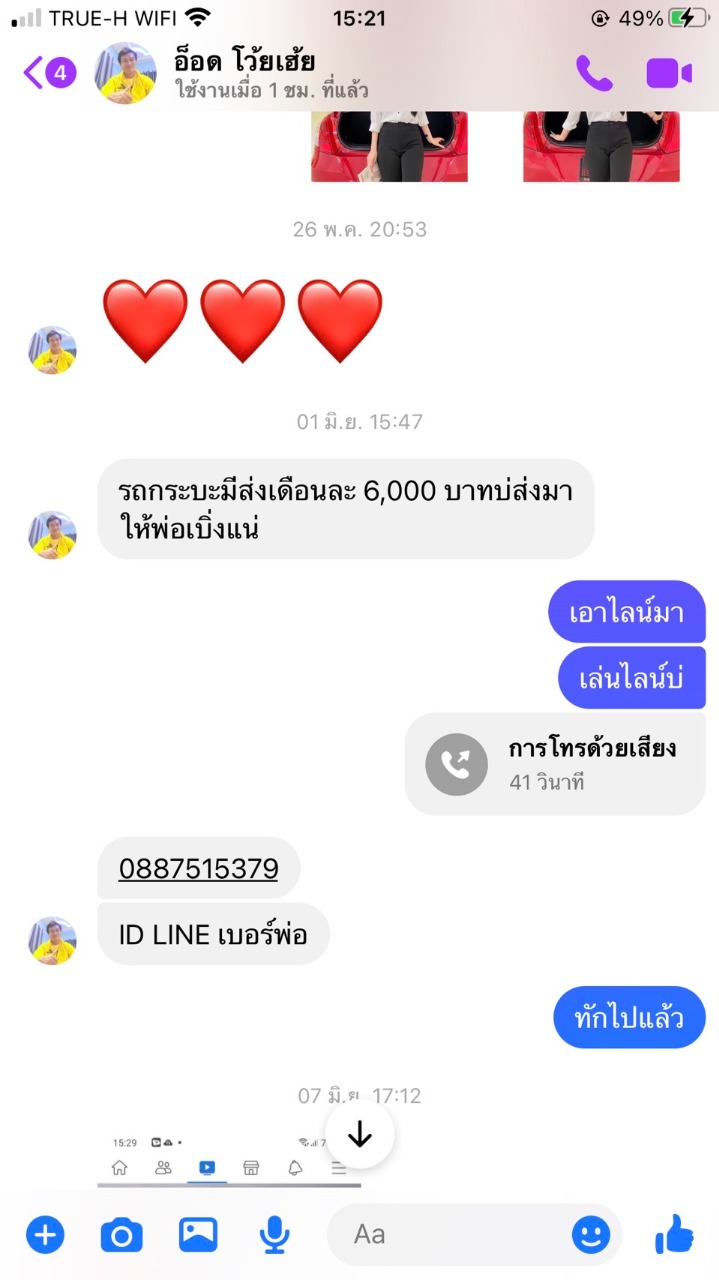719x1280 pixels.
Task: Open the right red car photo
Action: [601, 146]
